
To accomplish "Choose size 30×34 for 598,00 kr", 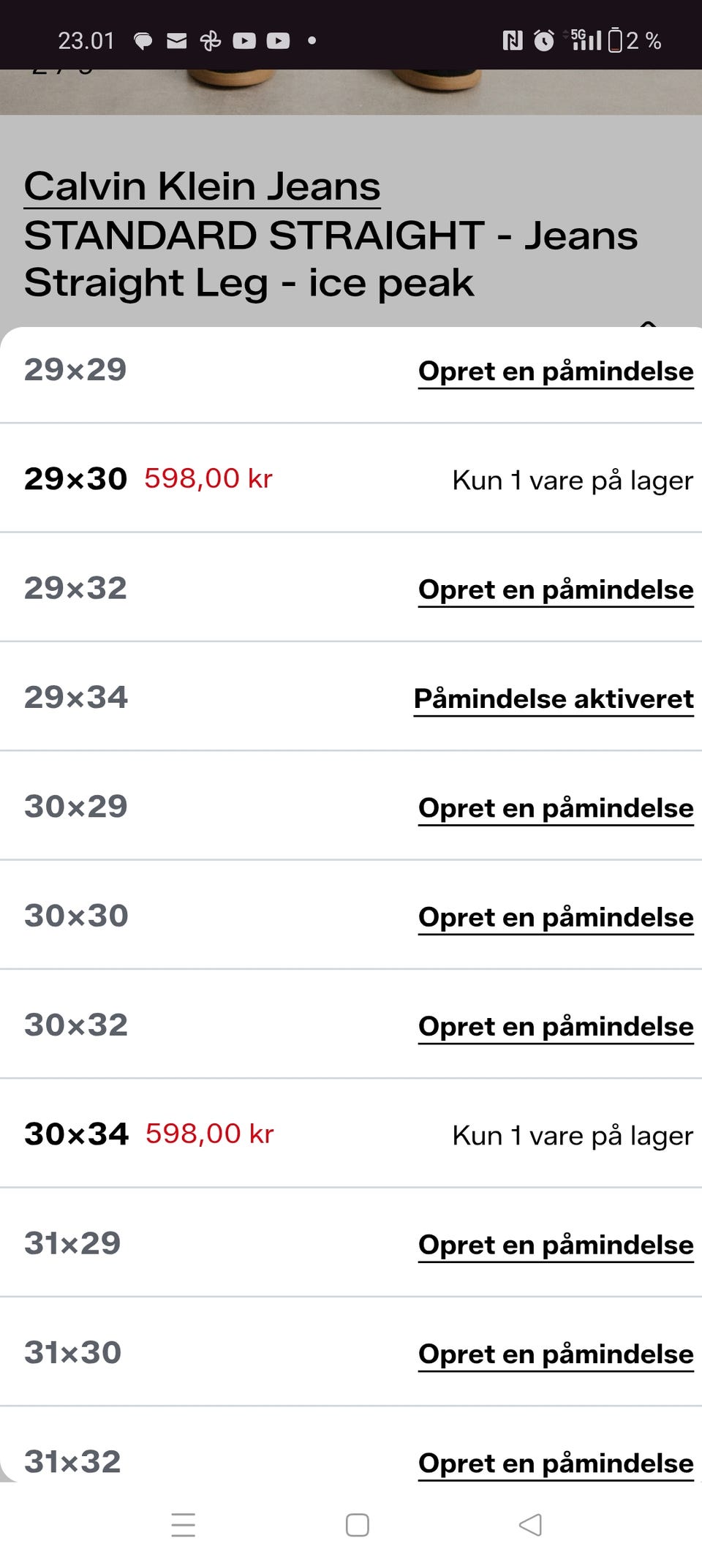I will [351, 1134].
